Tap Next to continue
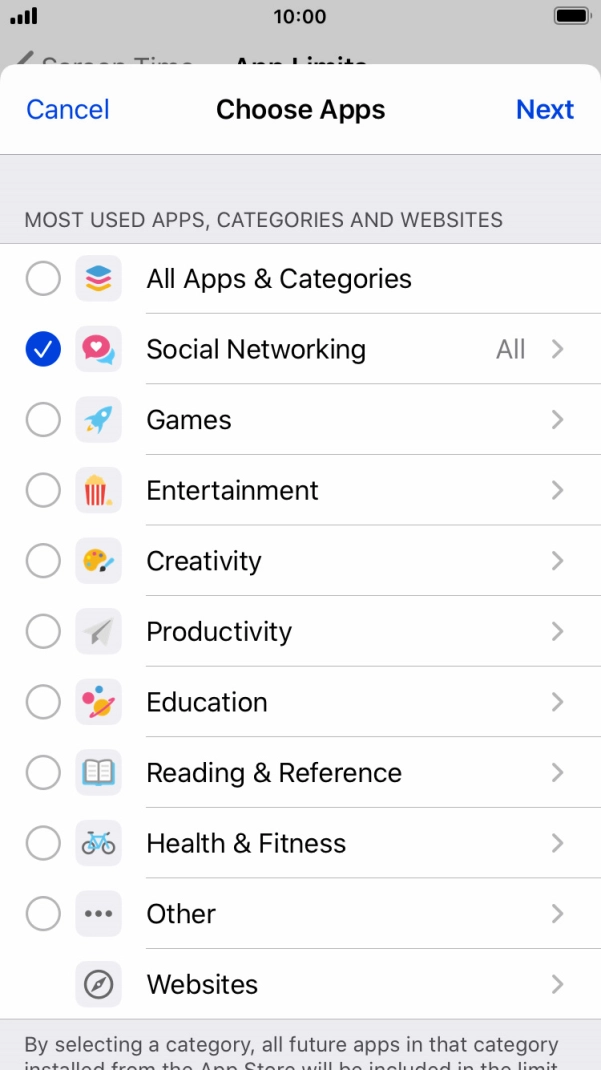This screenshot has width=601, height=1070. pyautogui.click(x=544, y=109)
